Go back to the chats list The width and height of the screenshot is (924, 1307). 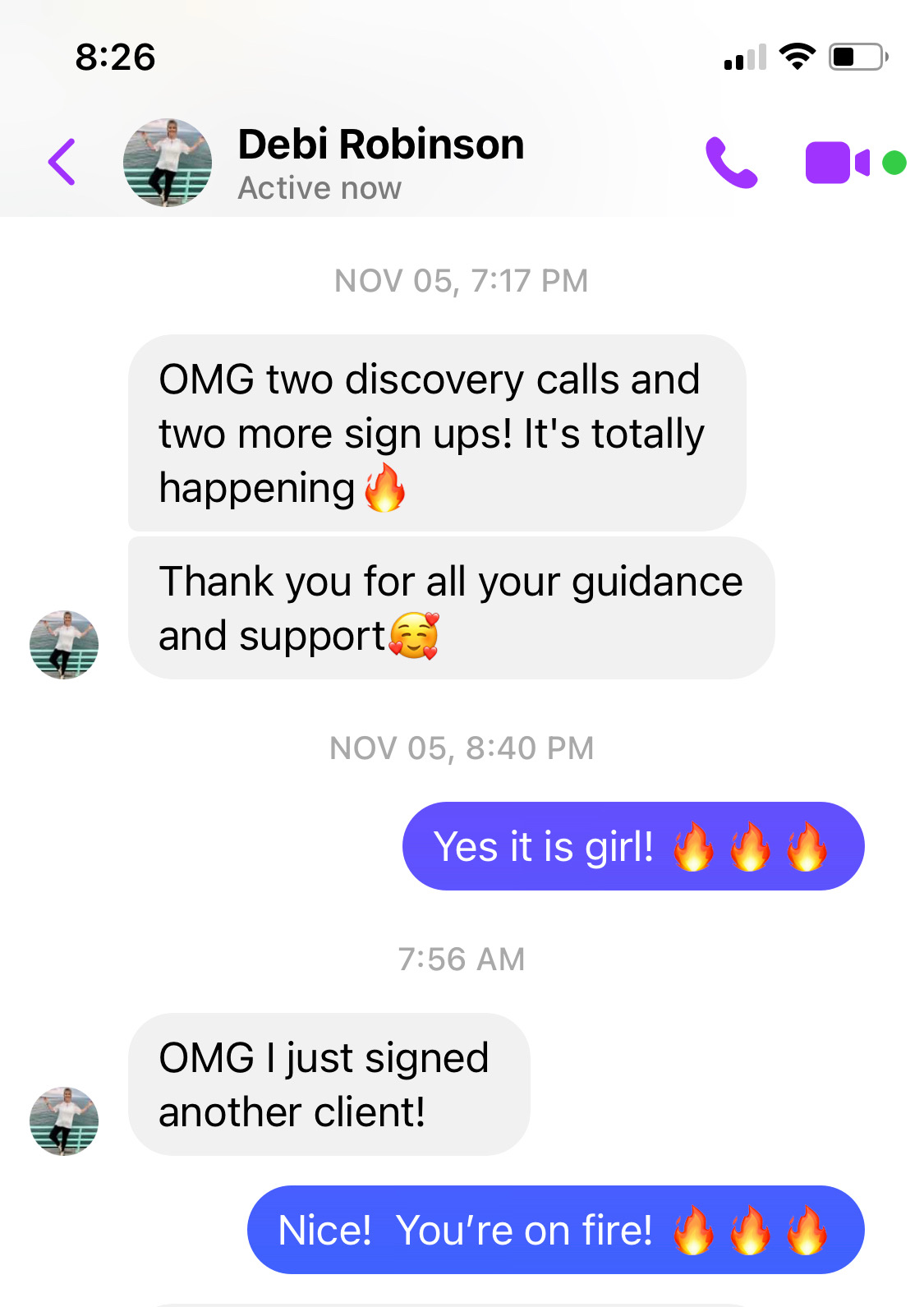click(62, 162)
